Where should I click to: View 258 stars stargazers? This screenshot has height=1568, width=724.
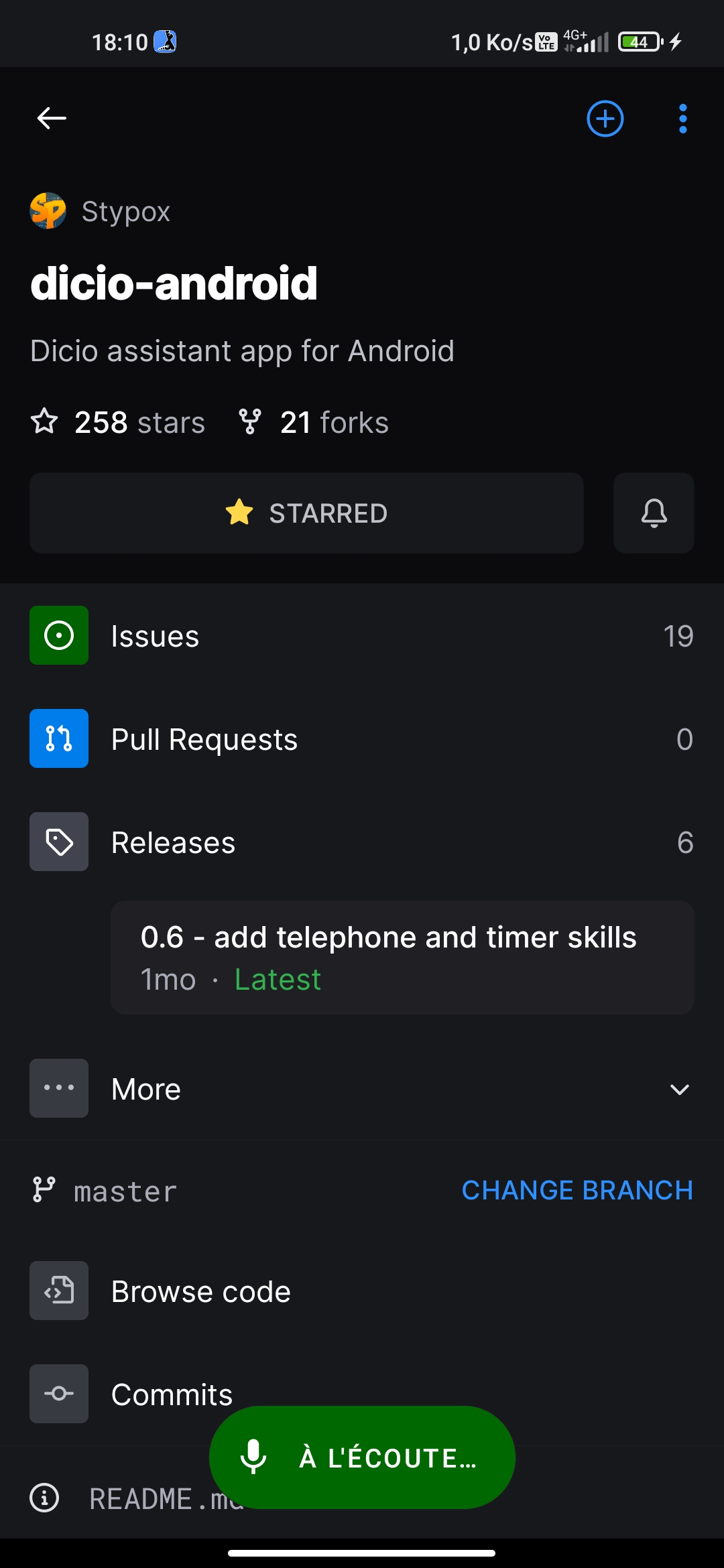pyautogui.click(x=119, y=423)
